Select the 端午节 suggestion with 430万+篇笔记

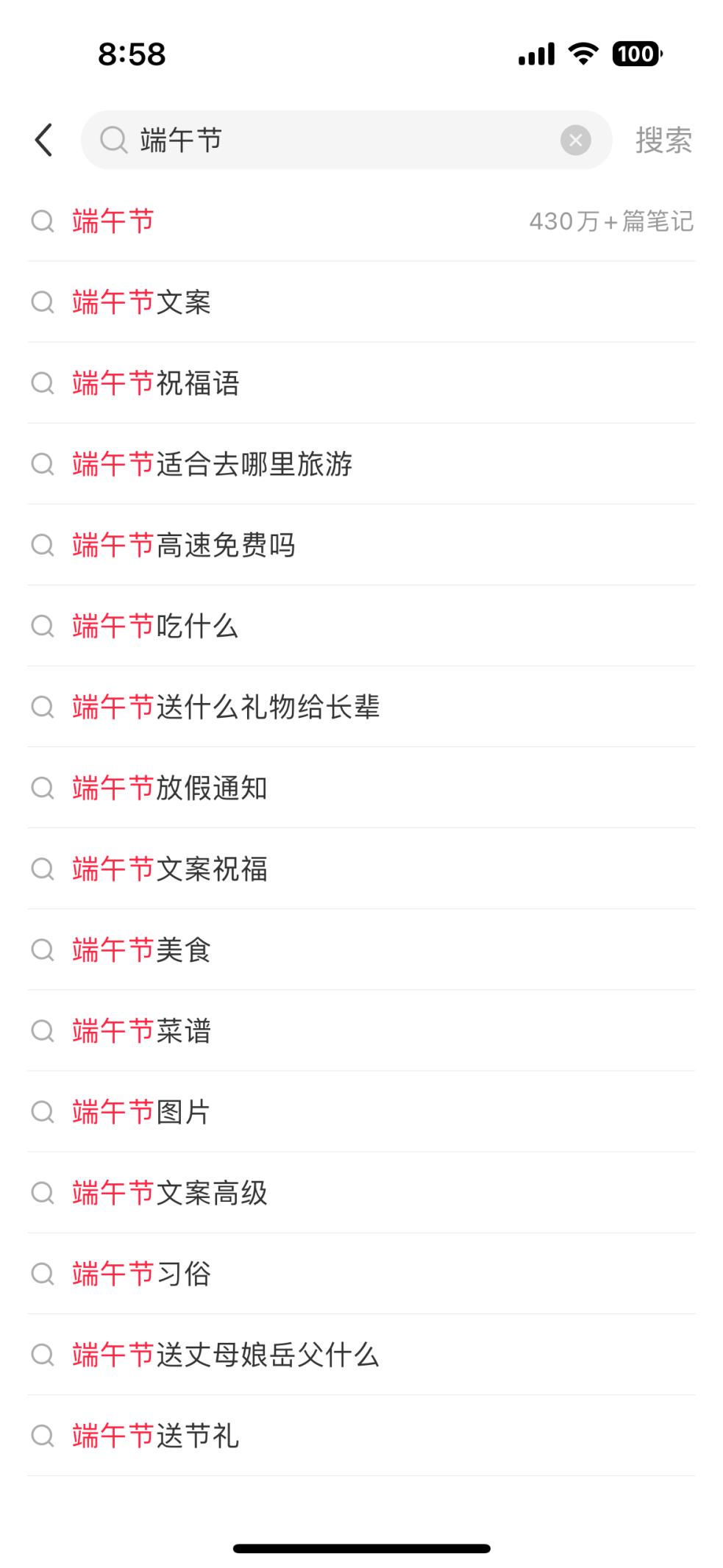[361, 221]
